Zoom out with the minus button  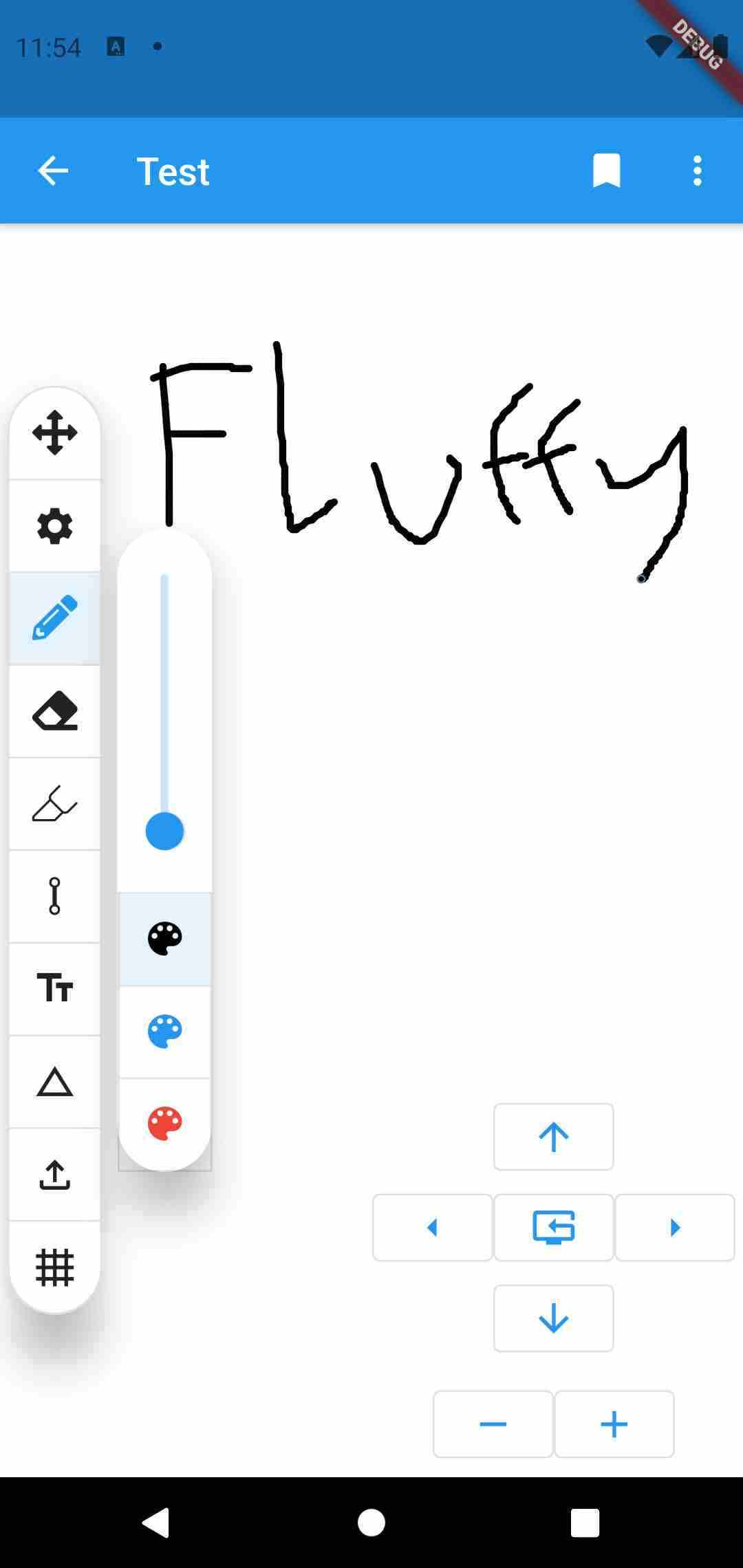[493, 1424]
